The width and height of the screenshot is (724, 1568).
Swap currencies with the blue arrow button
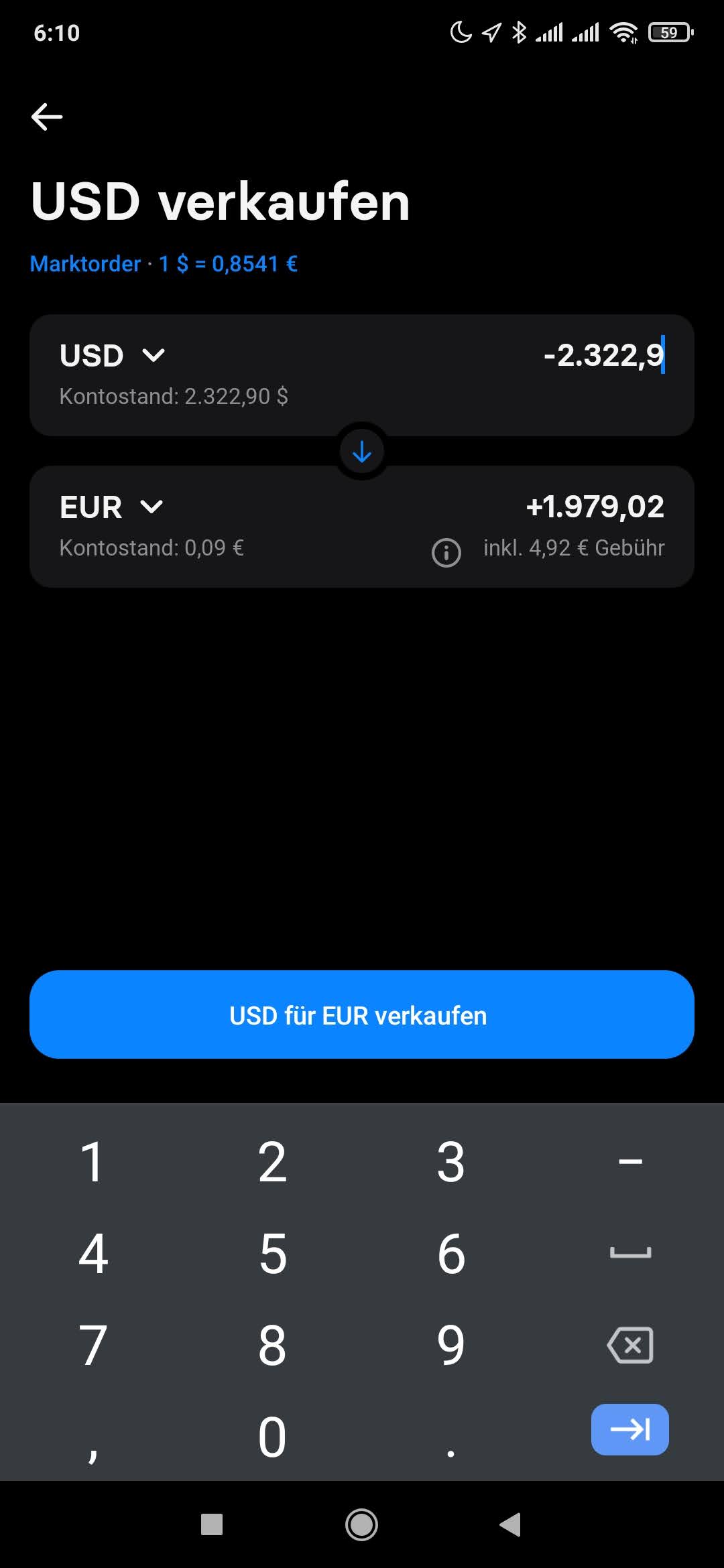click(x=362, y=452)
